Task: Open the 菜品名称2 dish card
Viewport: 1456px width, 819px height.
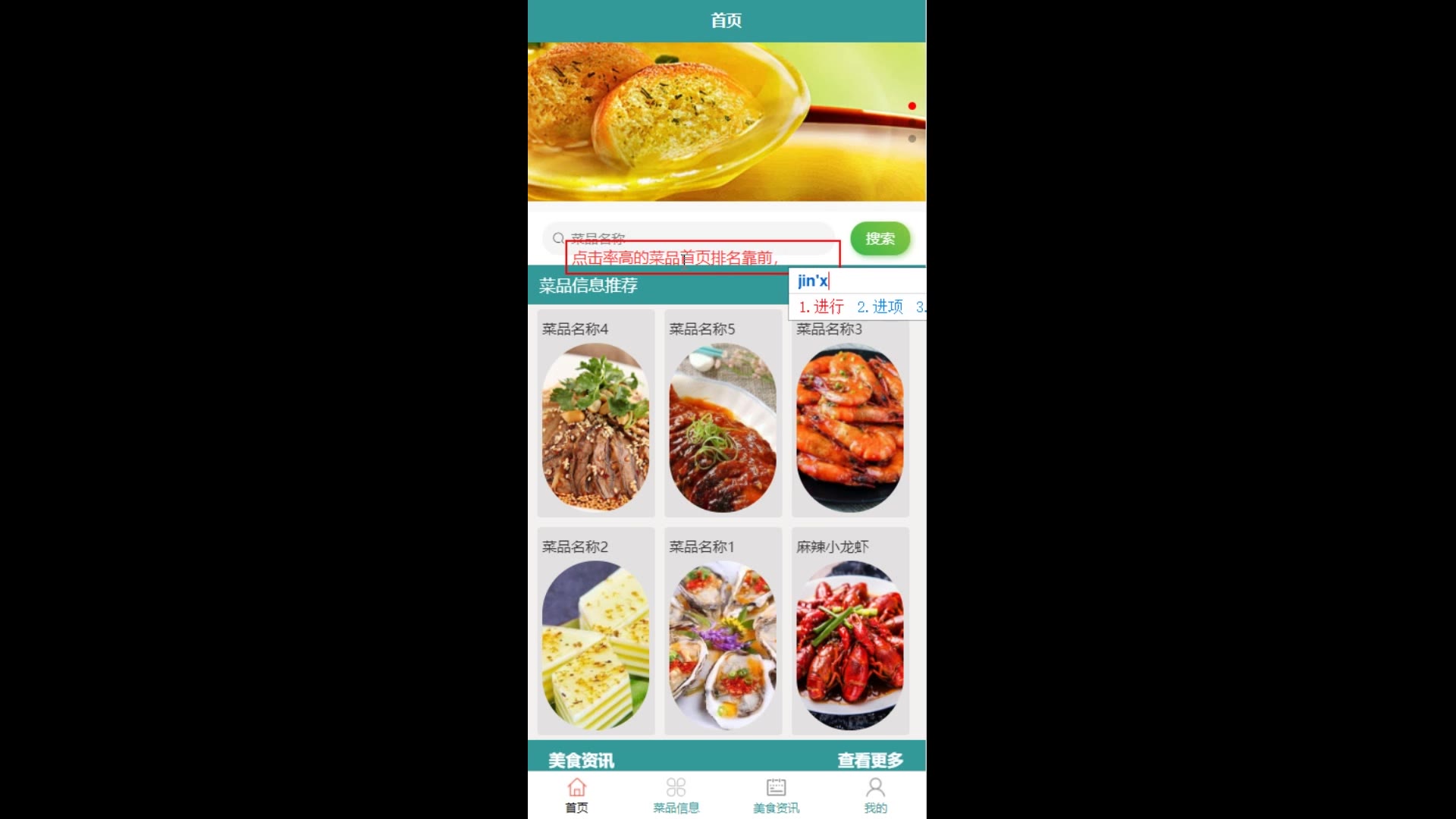Action: point(595,631)
